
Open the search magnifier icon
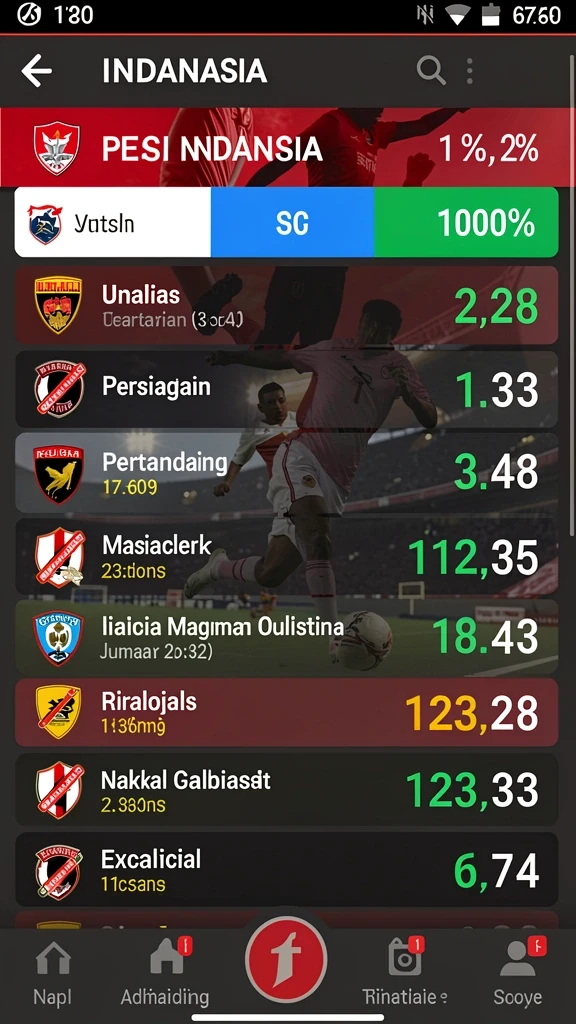coord(431,70)
